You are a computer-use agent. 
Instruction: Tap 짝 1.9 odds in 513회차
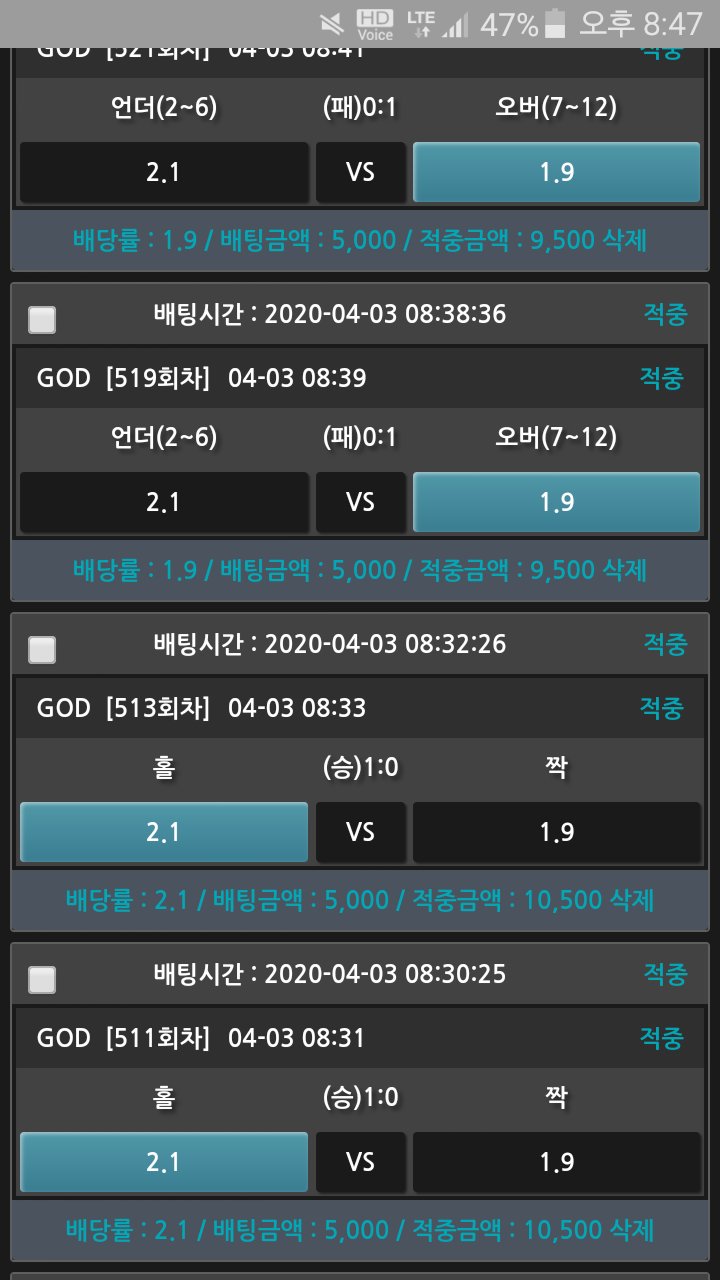[556, 832]
